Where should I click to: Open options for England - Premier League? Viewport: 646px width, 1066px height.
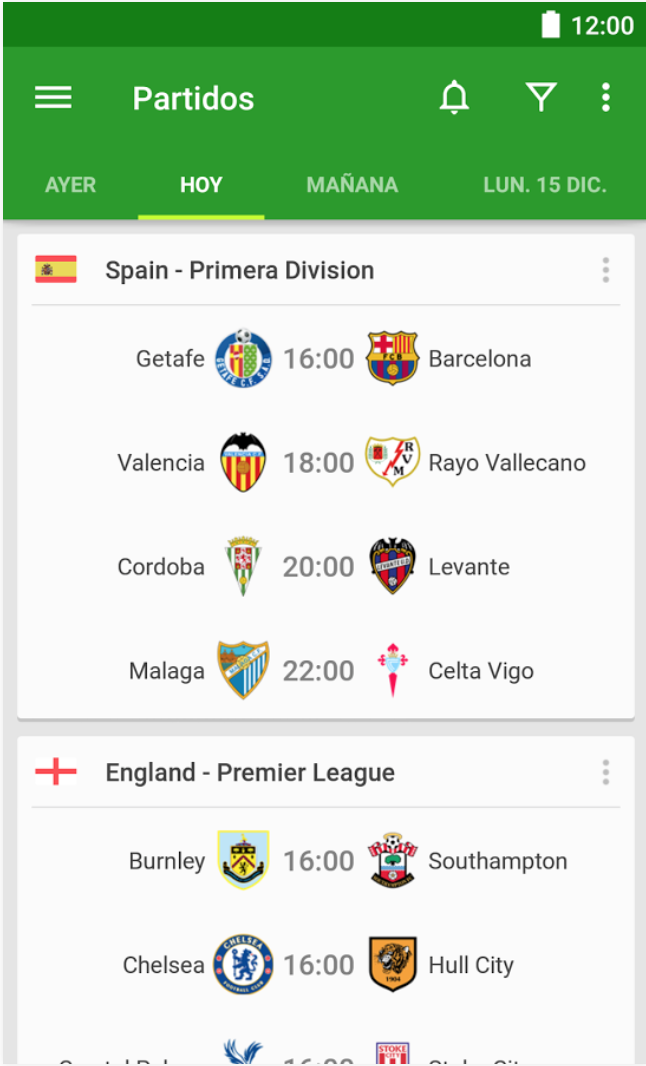click(605, 772)
